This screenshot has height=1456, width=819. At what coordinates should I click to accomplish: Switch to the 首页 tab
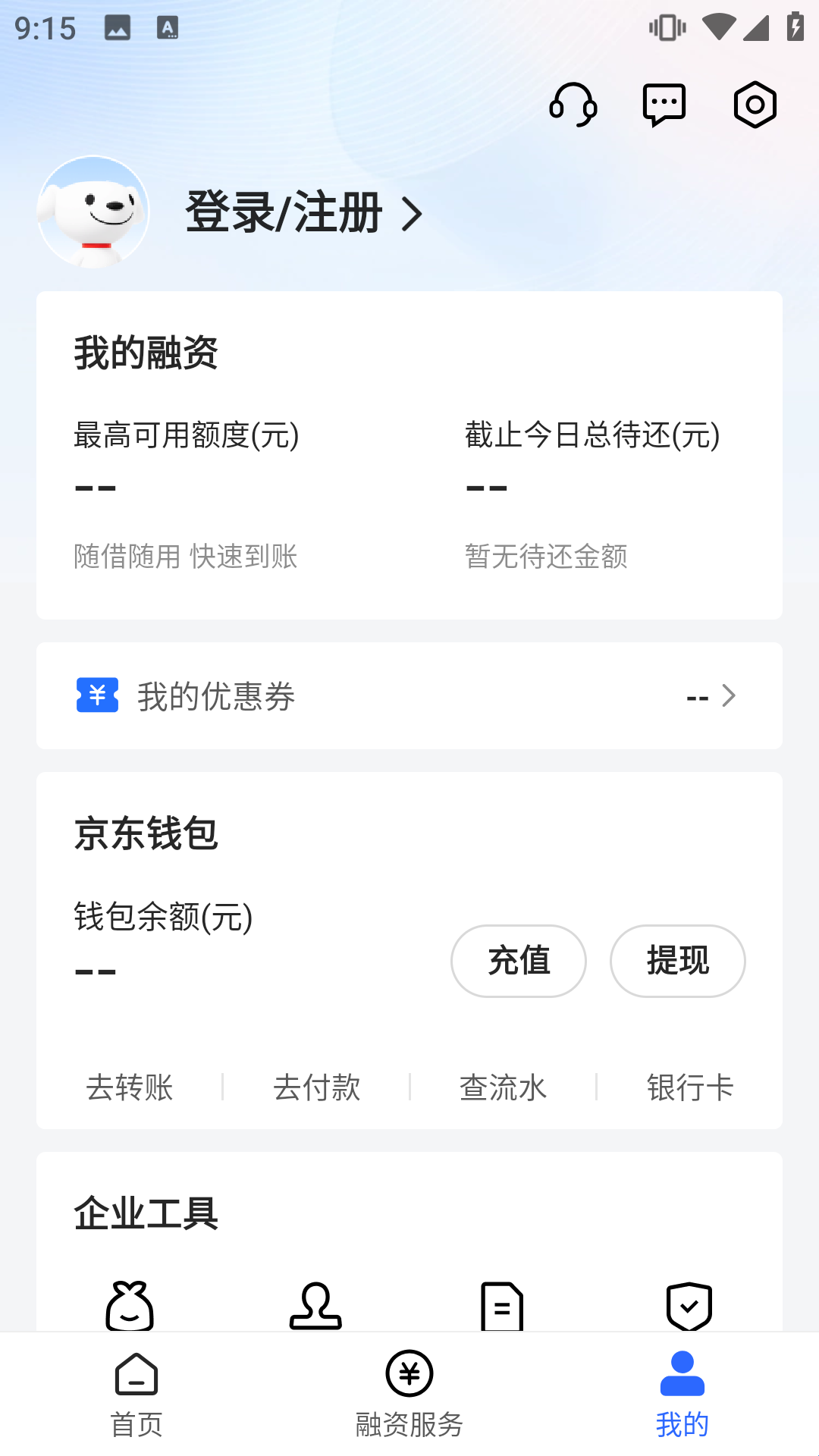tap(136, 1394)
